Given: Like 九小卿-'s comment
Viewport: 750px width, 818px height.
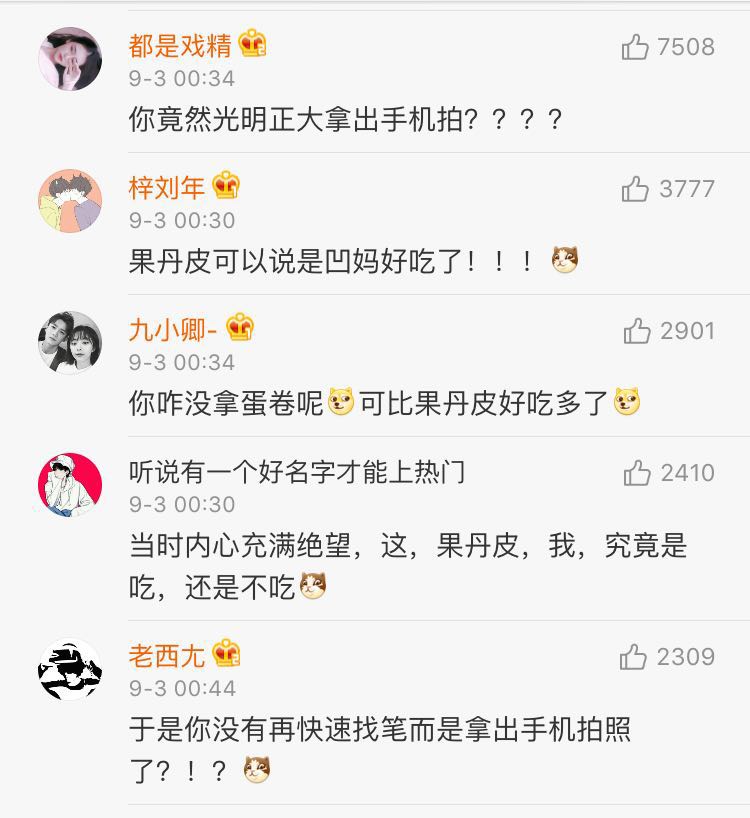Looking at the screenshot, I should 637,331.
